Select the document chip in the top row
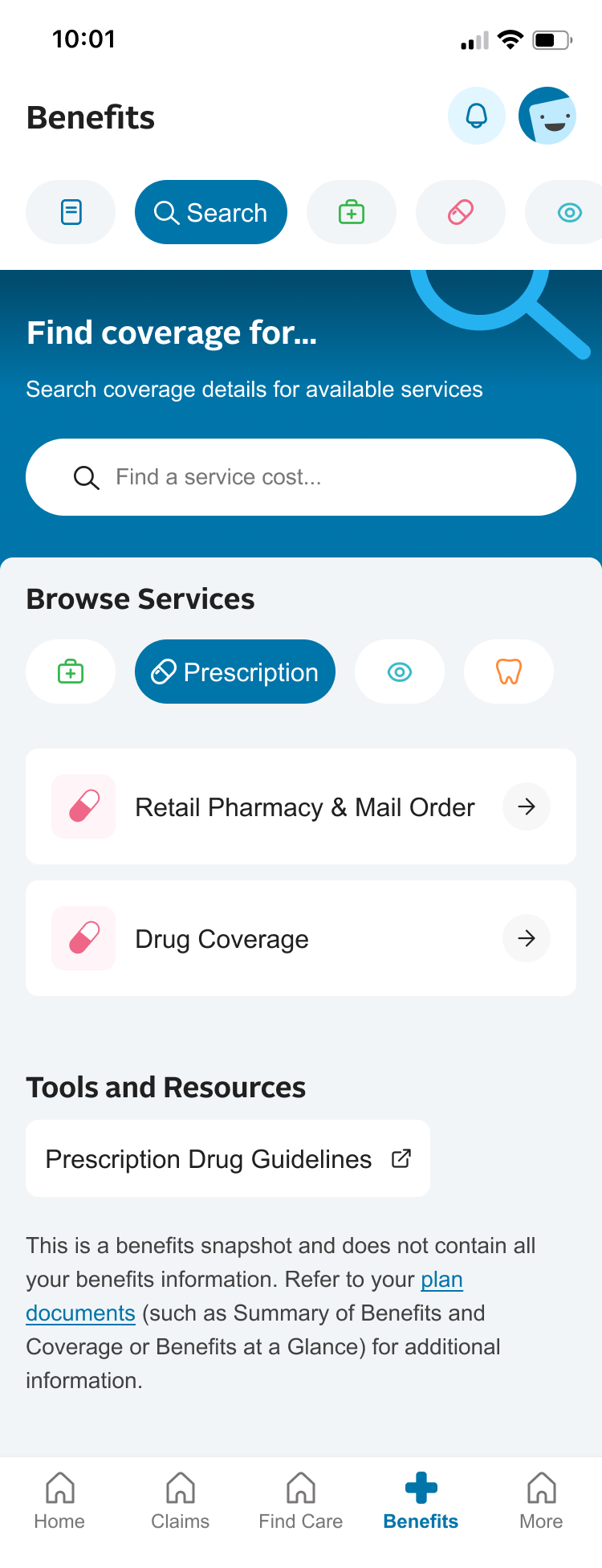 pos(71,212)
